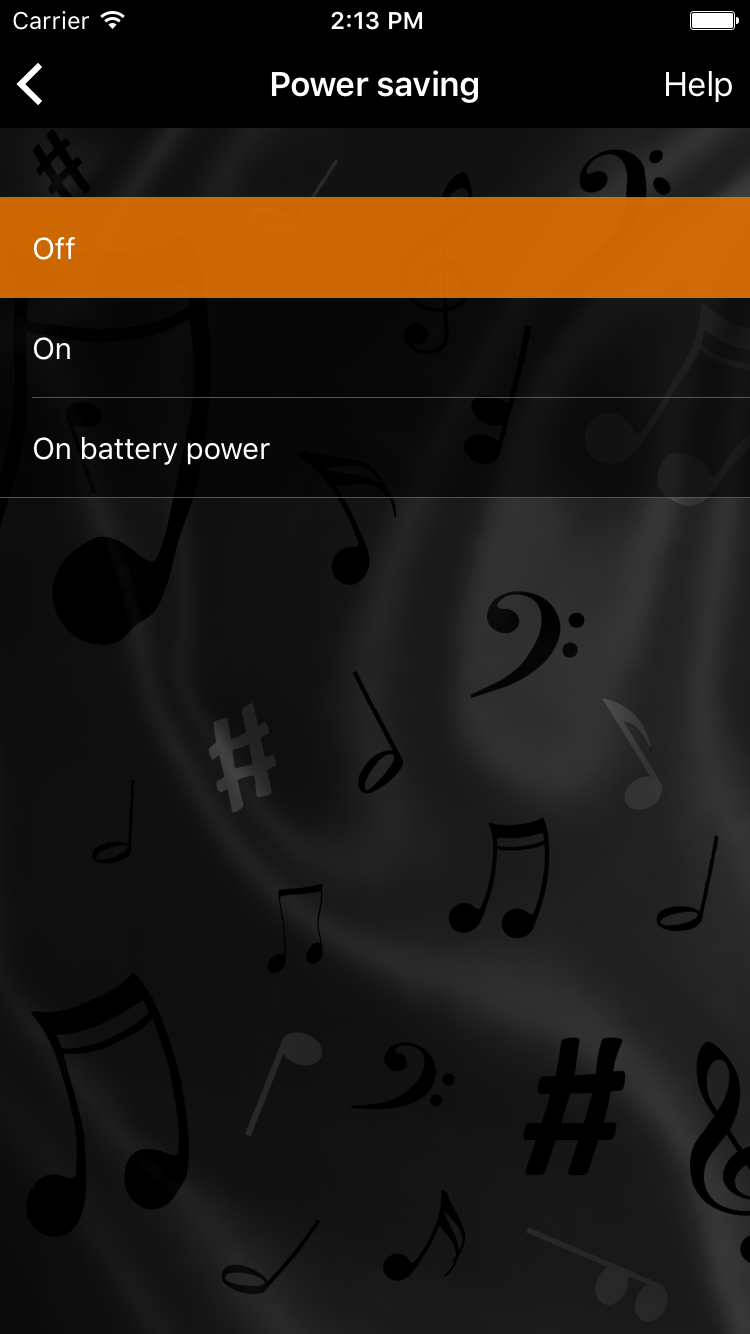Pick the On battery power option

[x=375, y=448]
